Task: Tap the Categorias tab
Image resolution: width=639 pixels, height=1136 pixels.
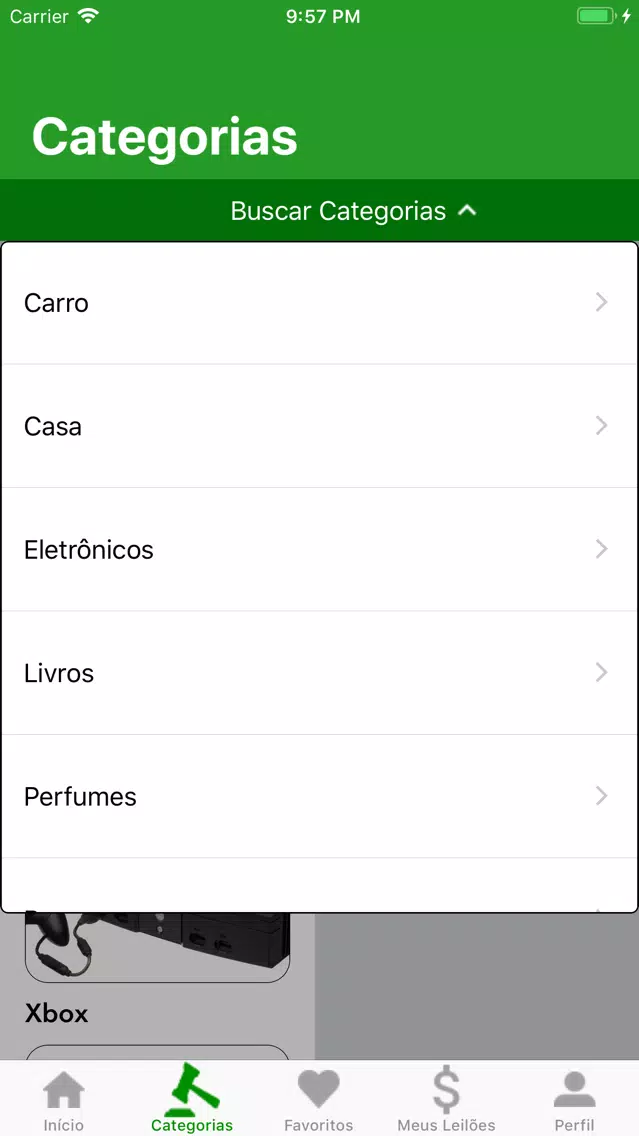Action: [192, 1098]
